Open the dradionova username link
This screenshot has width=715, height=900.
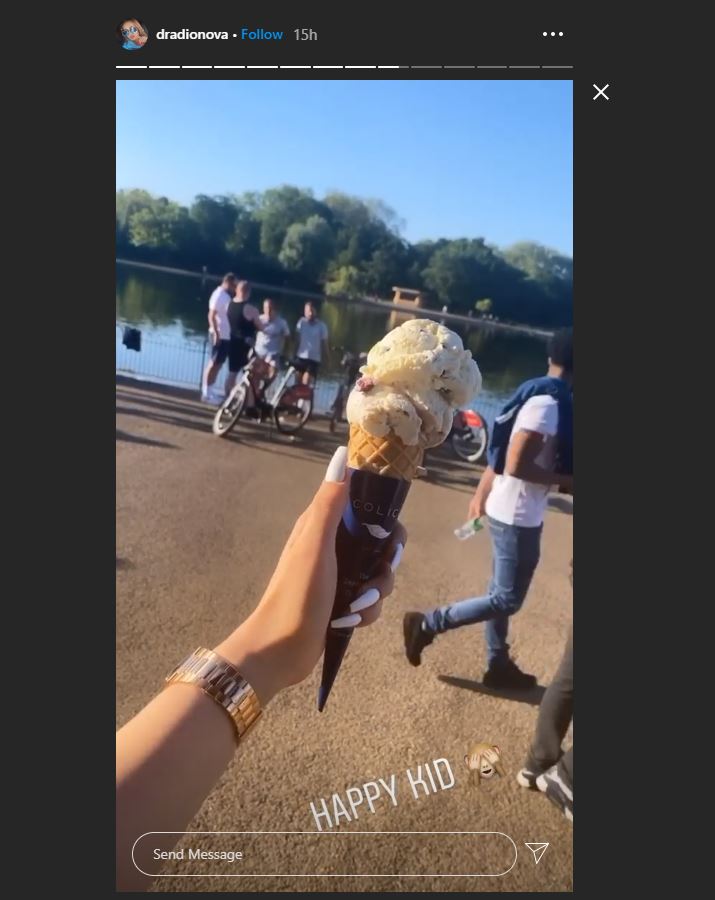coord(192,34)
